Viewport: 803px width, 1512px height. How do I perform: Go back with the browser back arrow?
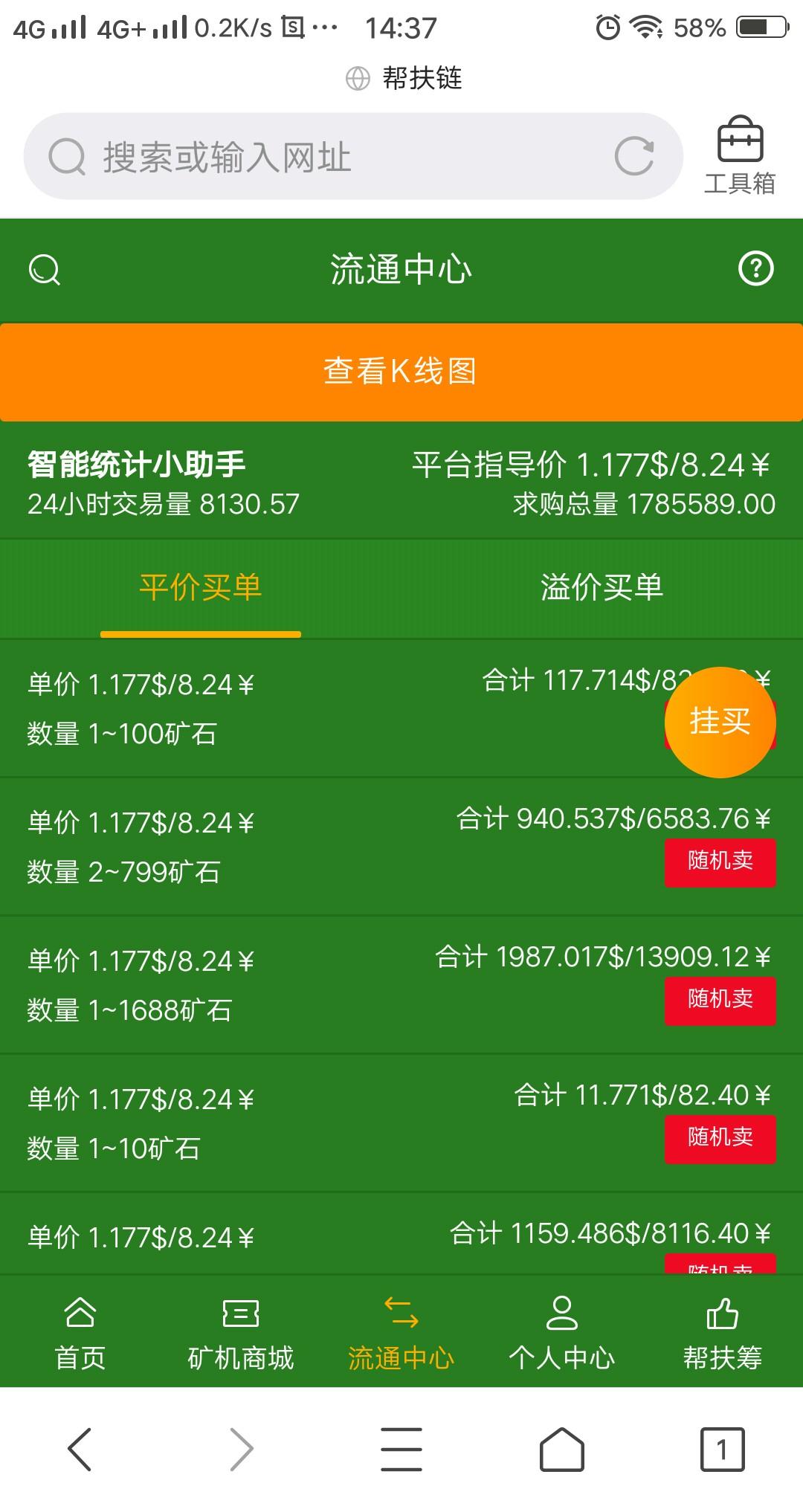point(80,1449)
